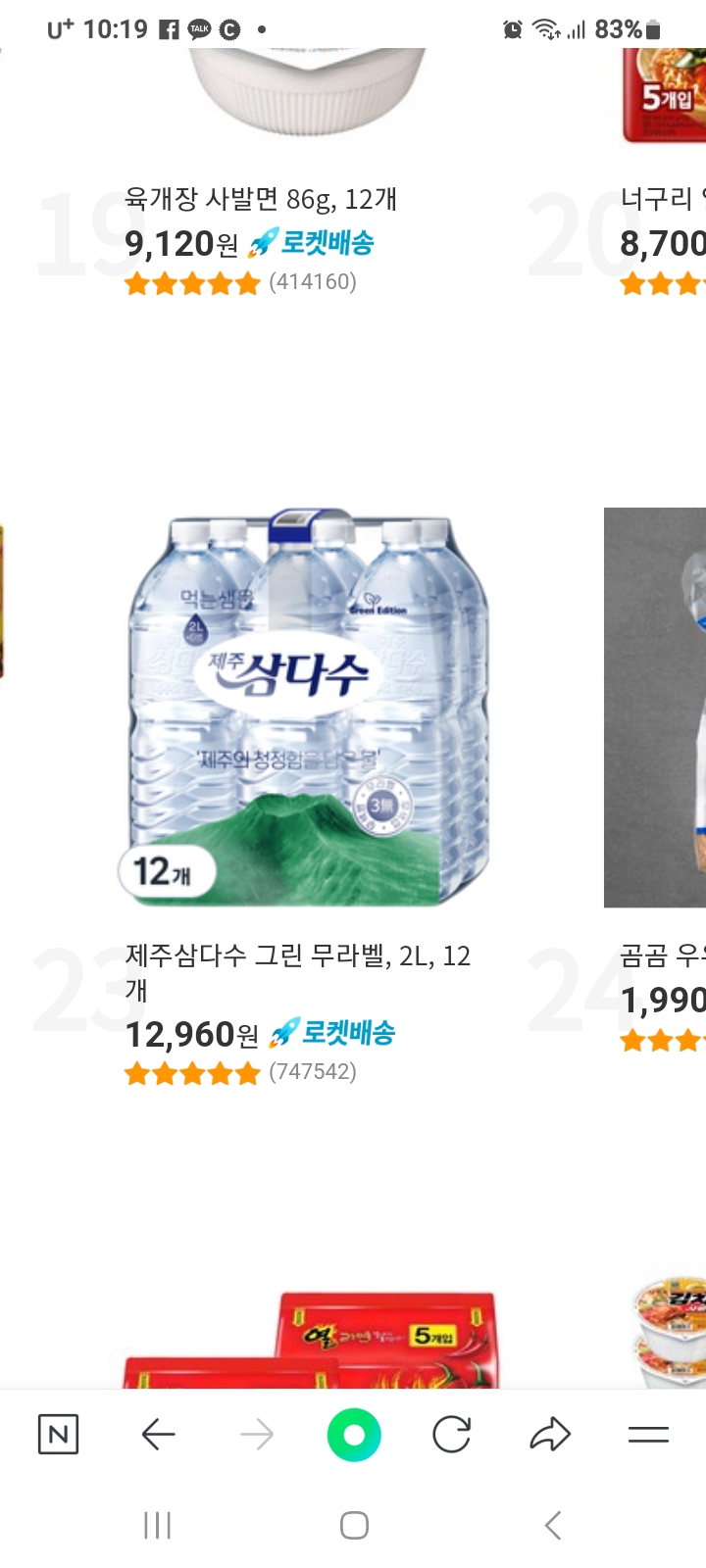Tap the Naver home N icon

58,1436
